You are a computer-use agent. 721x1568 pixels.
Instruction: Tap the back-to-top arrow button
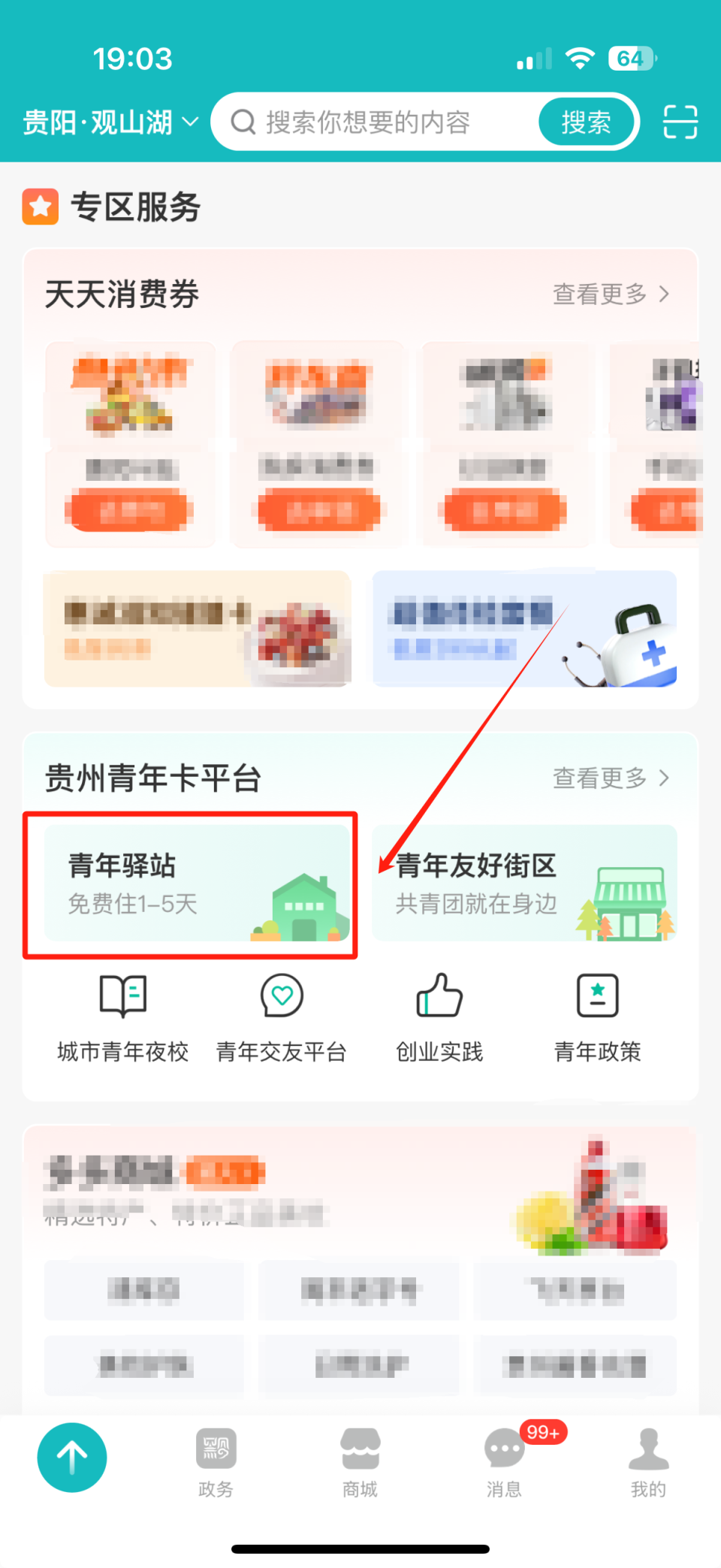pos(71,1456)
